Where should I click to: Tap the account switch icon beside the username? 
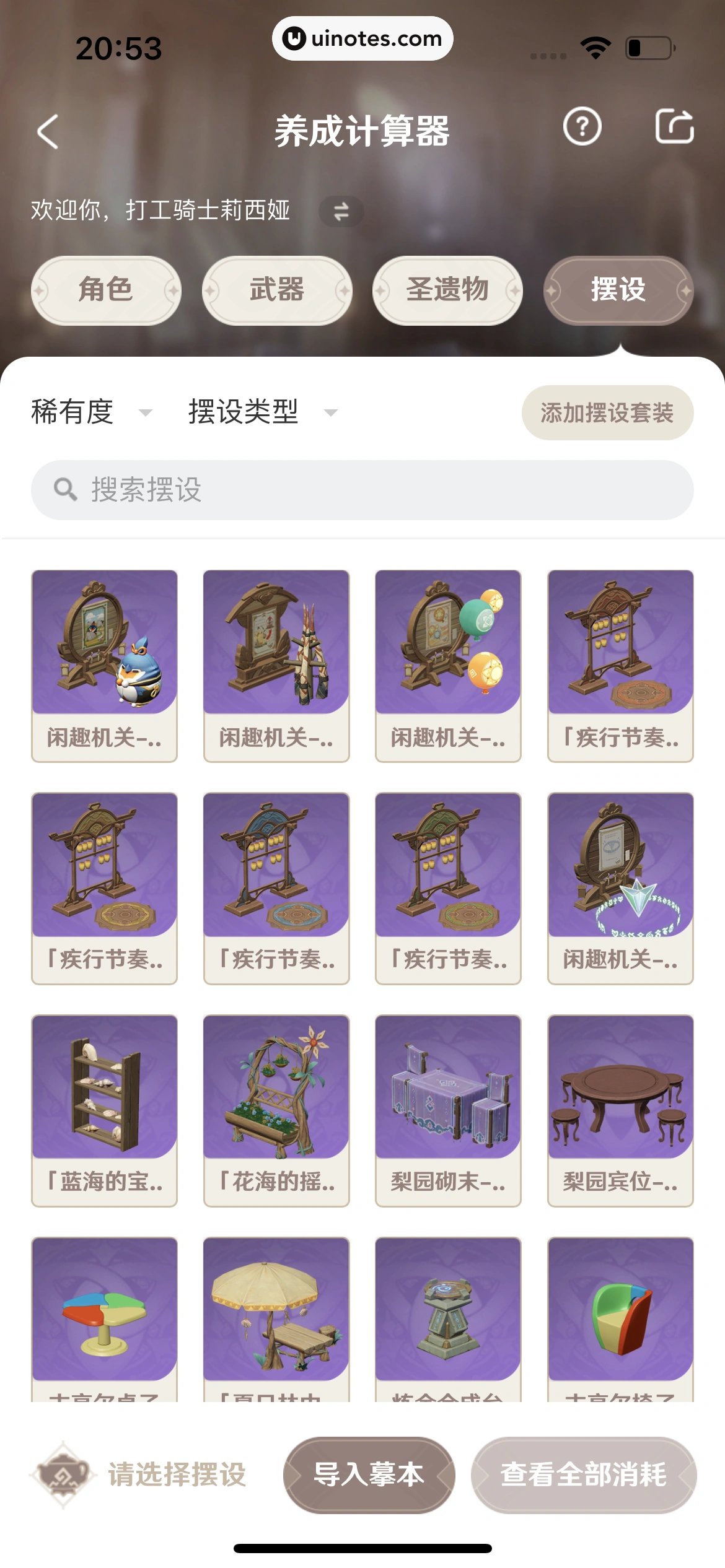(340, 211)
